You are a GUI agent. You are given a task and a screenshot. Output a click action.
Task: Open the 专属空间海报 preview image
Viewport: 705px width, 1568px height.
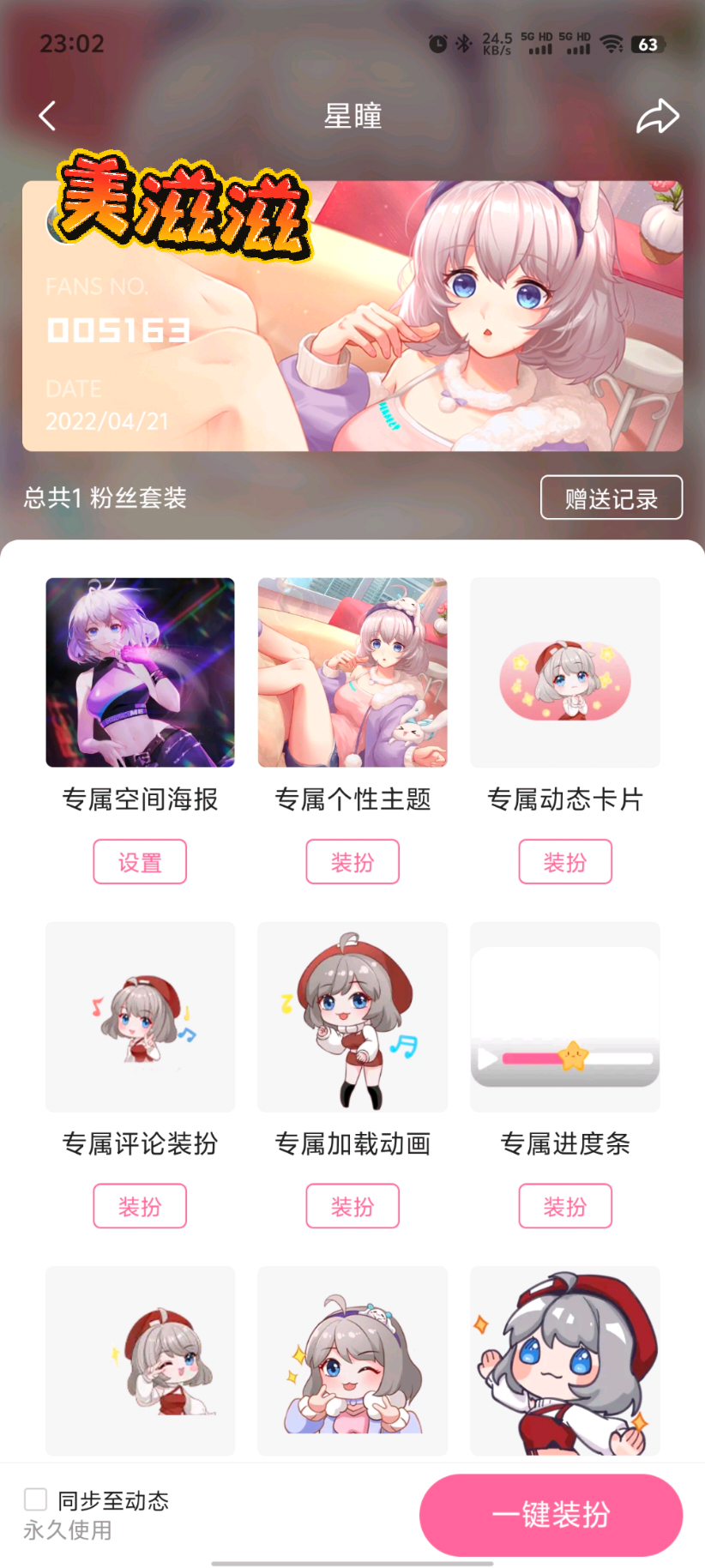pos(140,672)
